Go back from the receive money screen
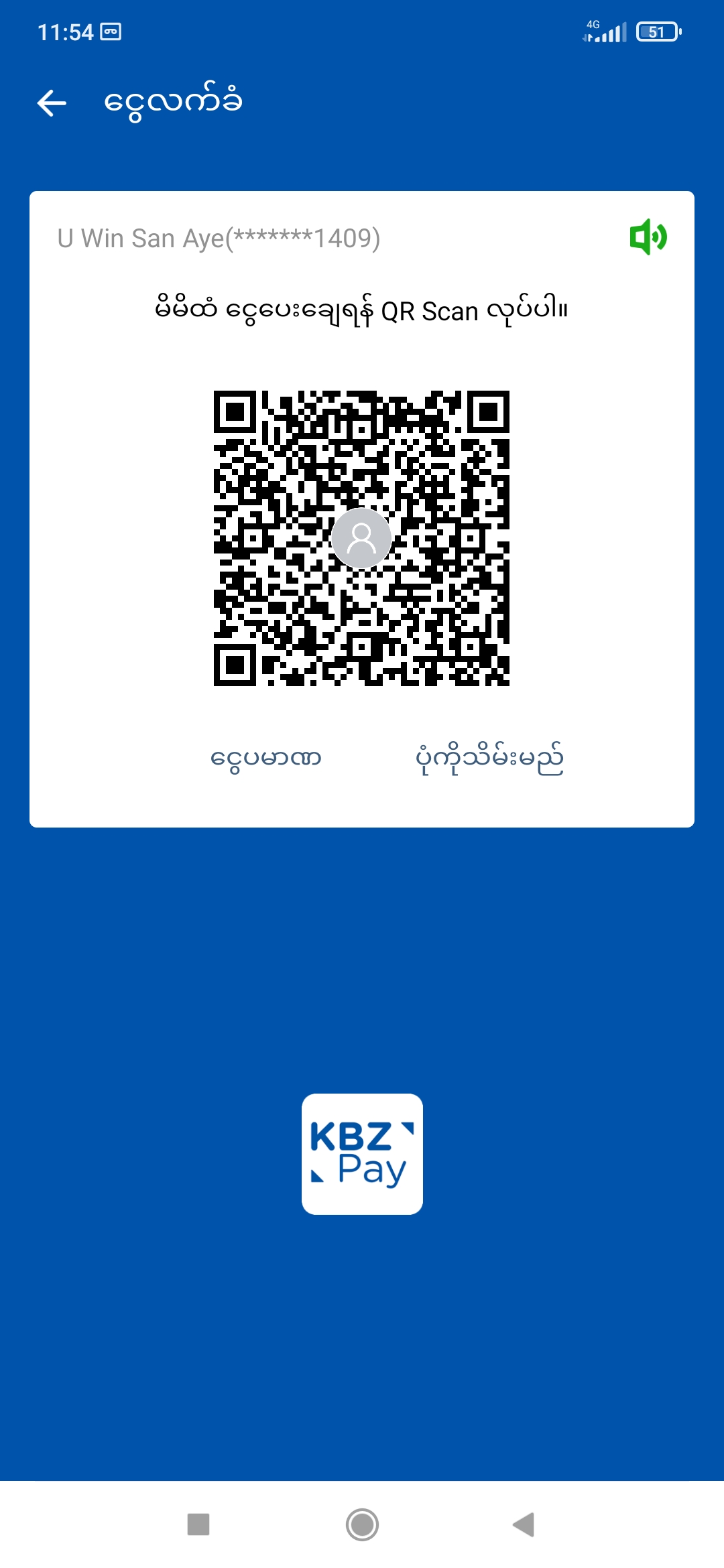Screen dimensions: 724x1568 (x=52, y=103)
